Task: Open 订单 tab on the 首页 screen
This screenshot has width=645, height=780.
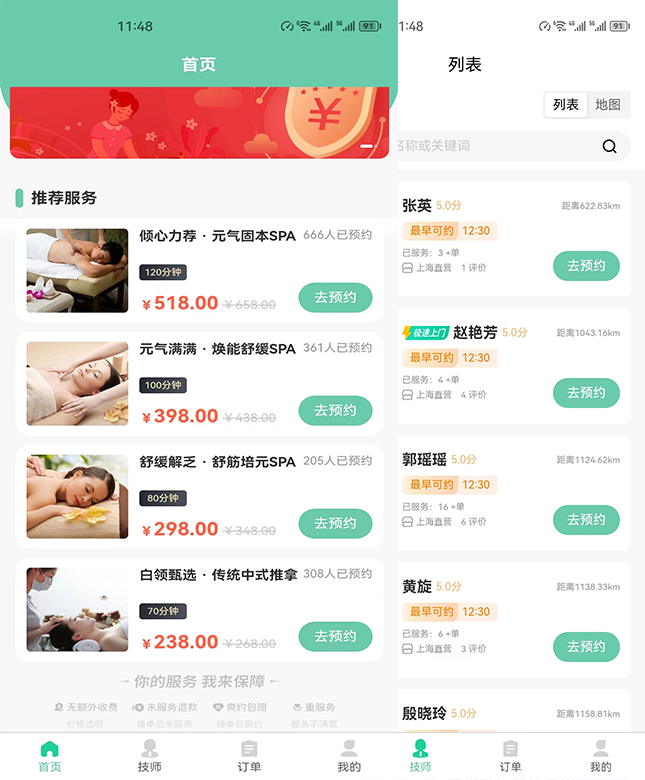Action: [x=249, y=756]
